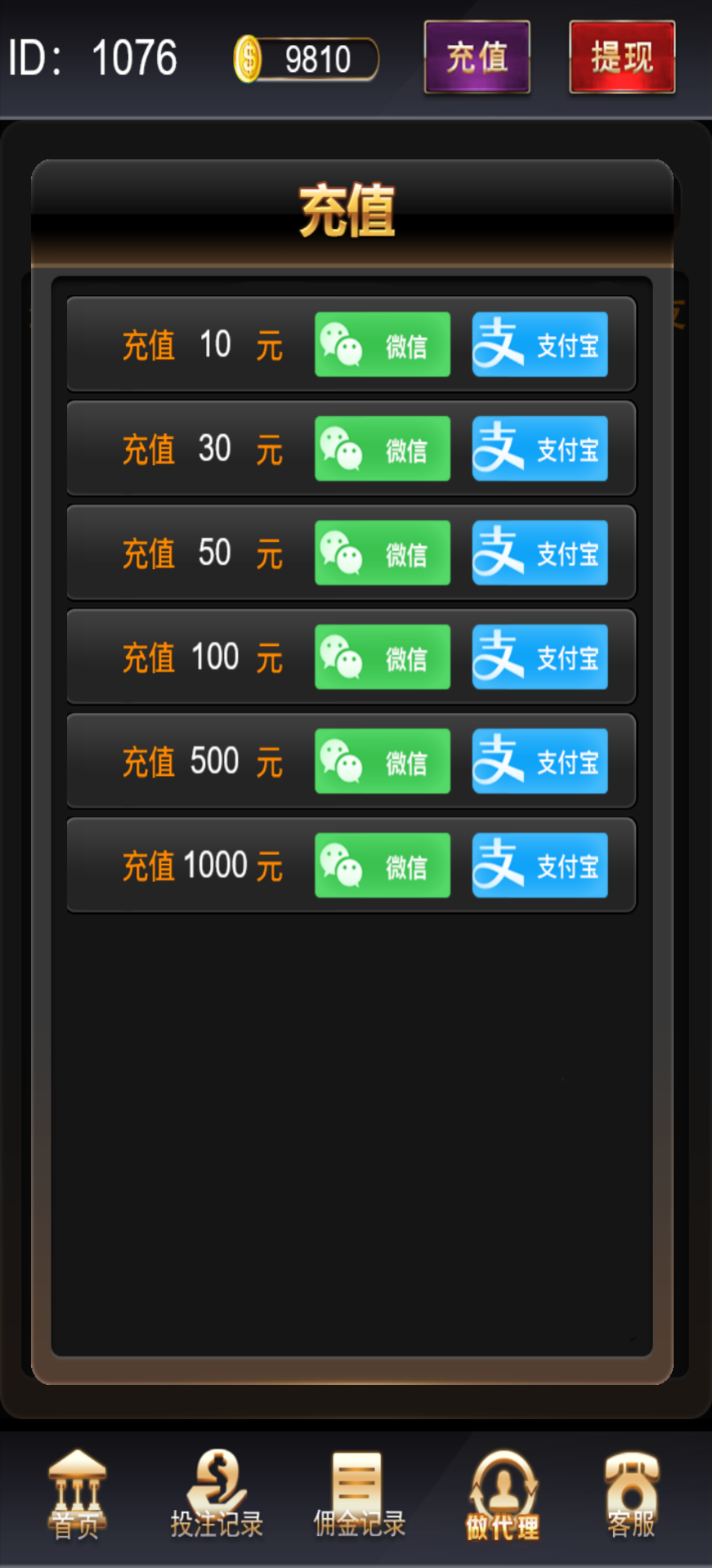Viewport: 712px width, 1568px height.
Task: Select Alipay payment for 10 元 recharge
Action: pos(540,344)
